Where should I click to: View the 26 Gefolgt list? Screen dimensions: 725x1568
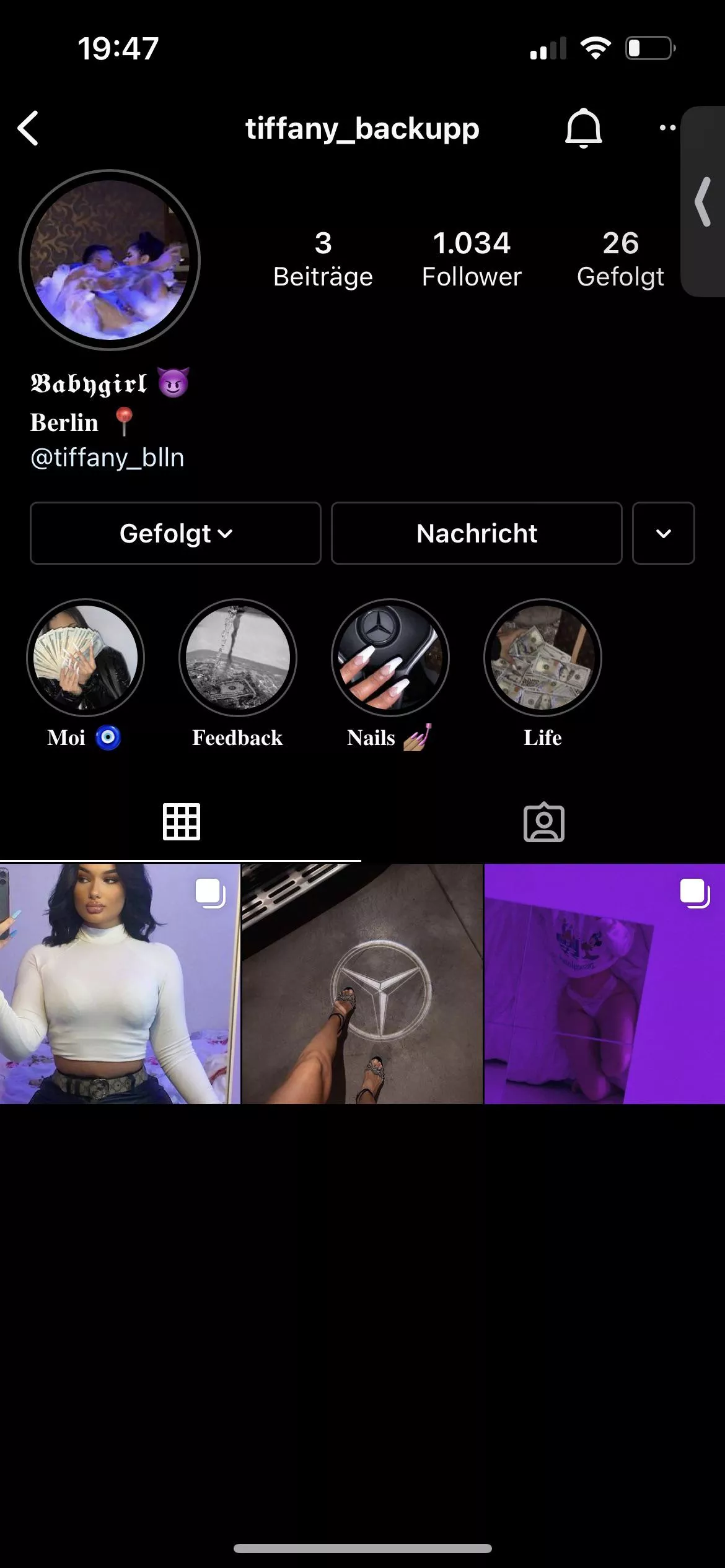coord(620,259)
